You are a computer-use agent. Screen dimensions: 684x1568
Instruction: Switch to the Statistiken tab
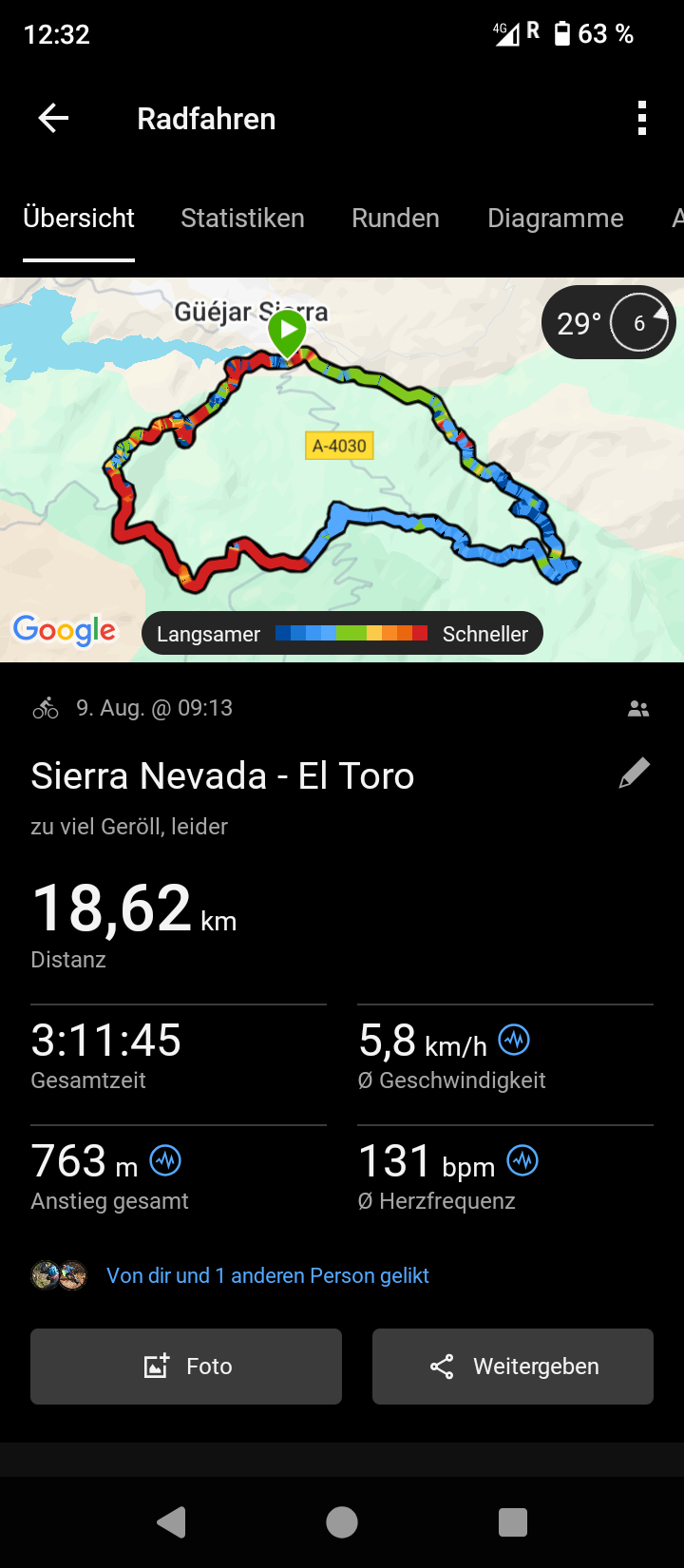[242, 219]
